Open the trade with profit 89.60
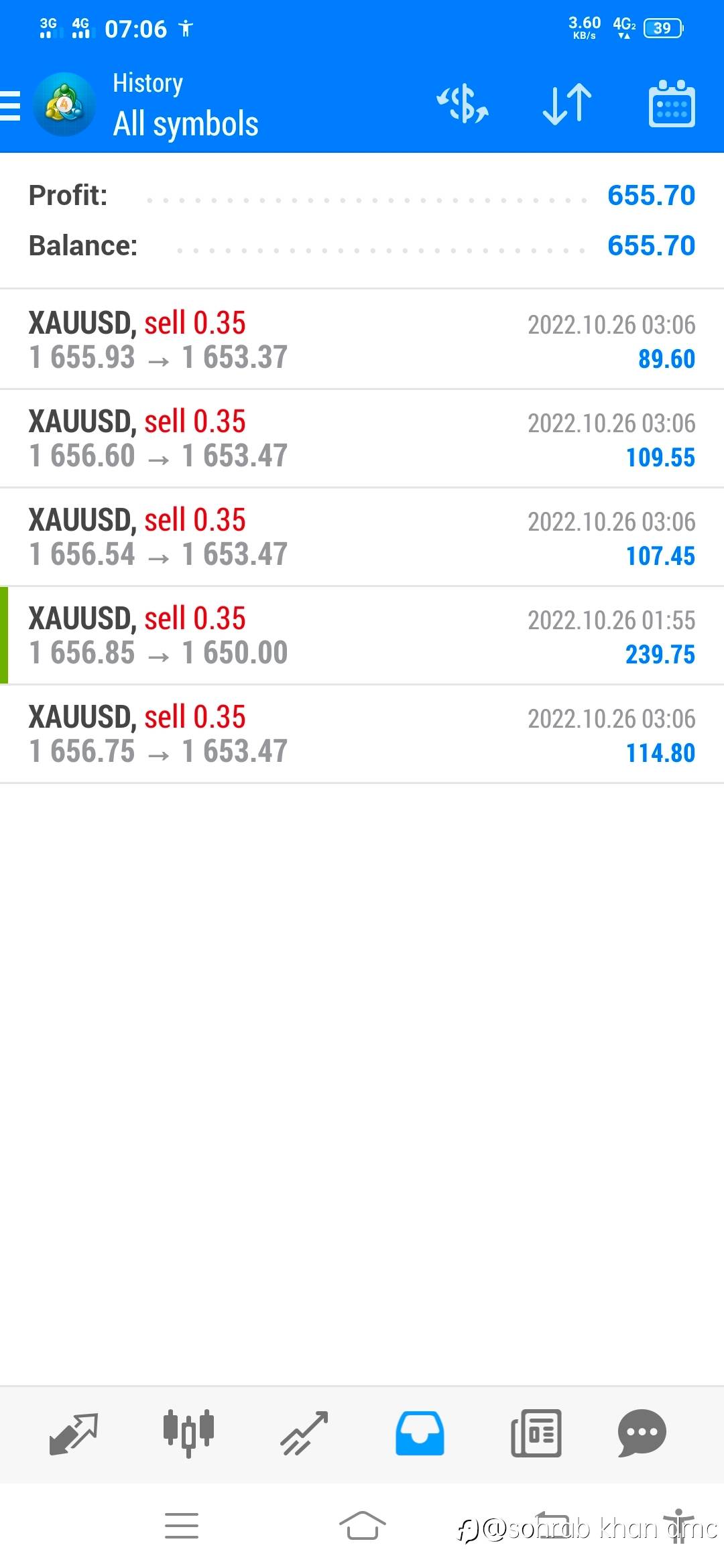The height and width of the screenshot is (1568, 724). 362,340
